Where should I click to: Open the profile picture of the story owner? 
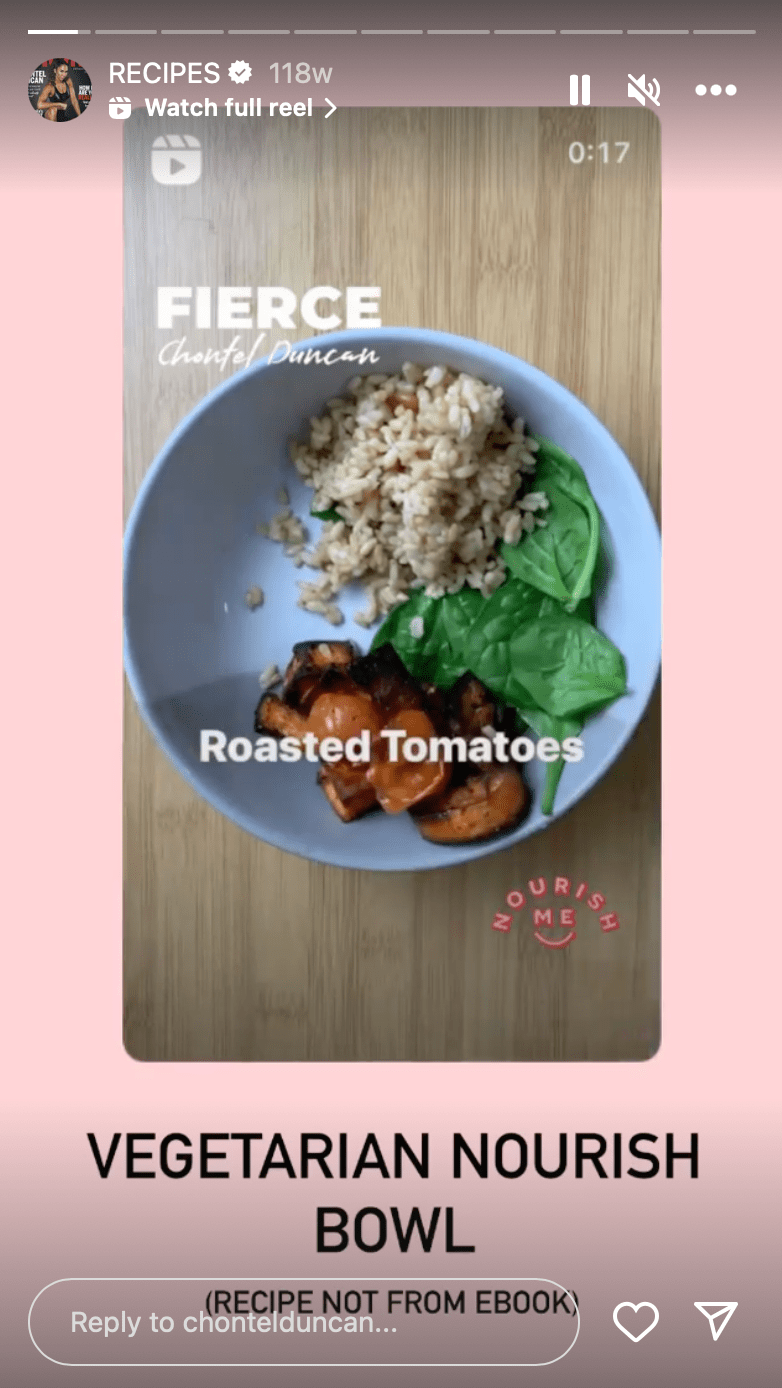59,90
